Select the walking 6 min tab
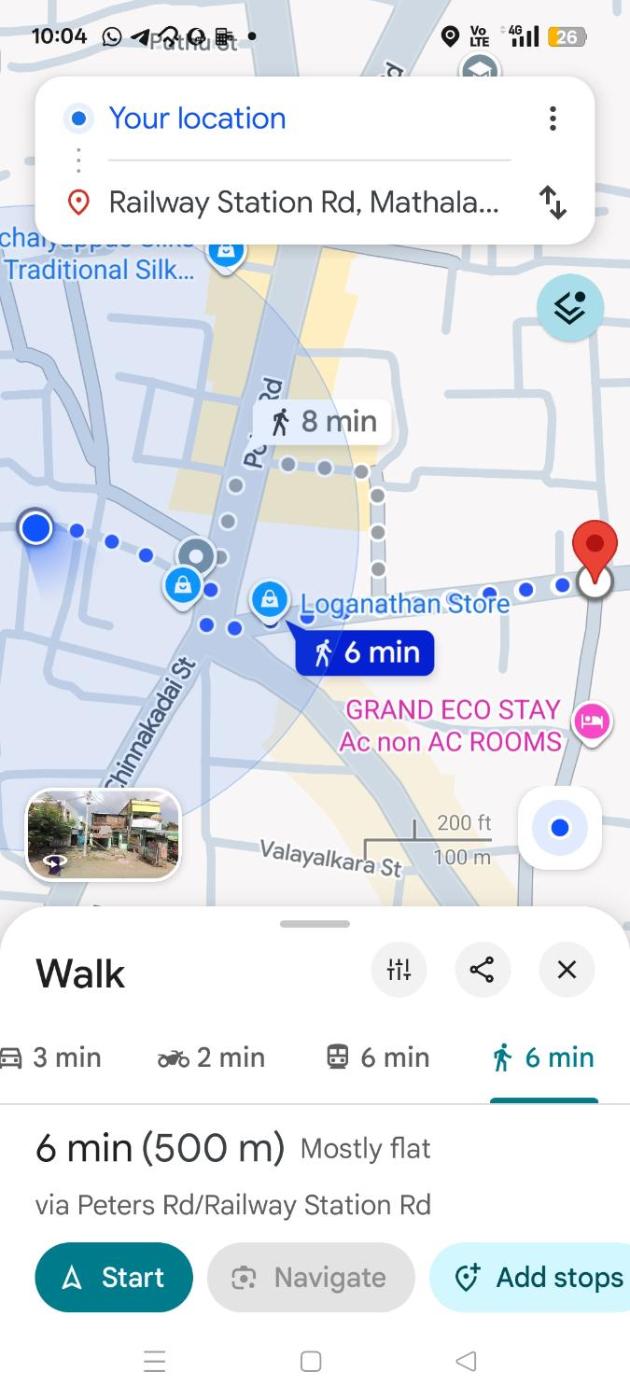The height and width of the screenshot is (1400, 630). tap(543, 1057)
